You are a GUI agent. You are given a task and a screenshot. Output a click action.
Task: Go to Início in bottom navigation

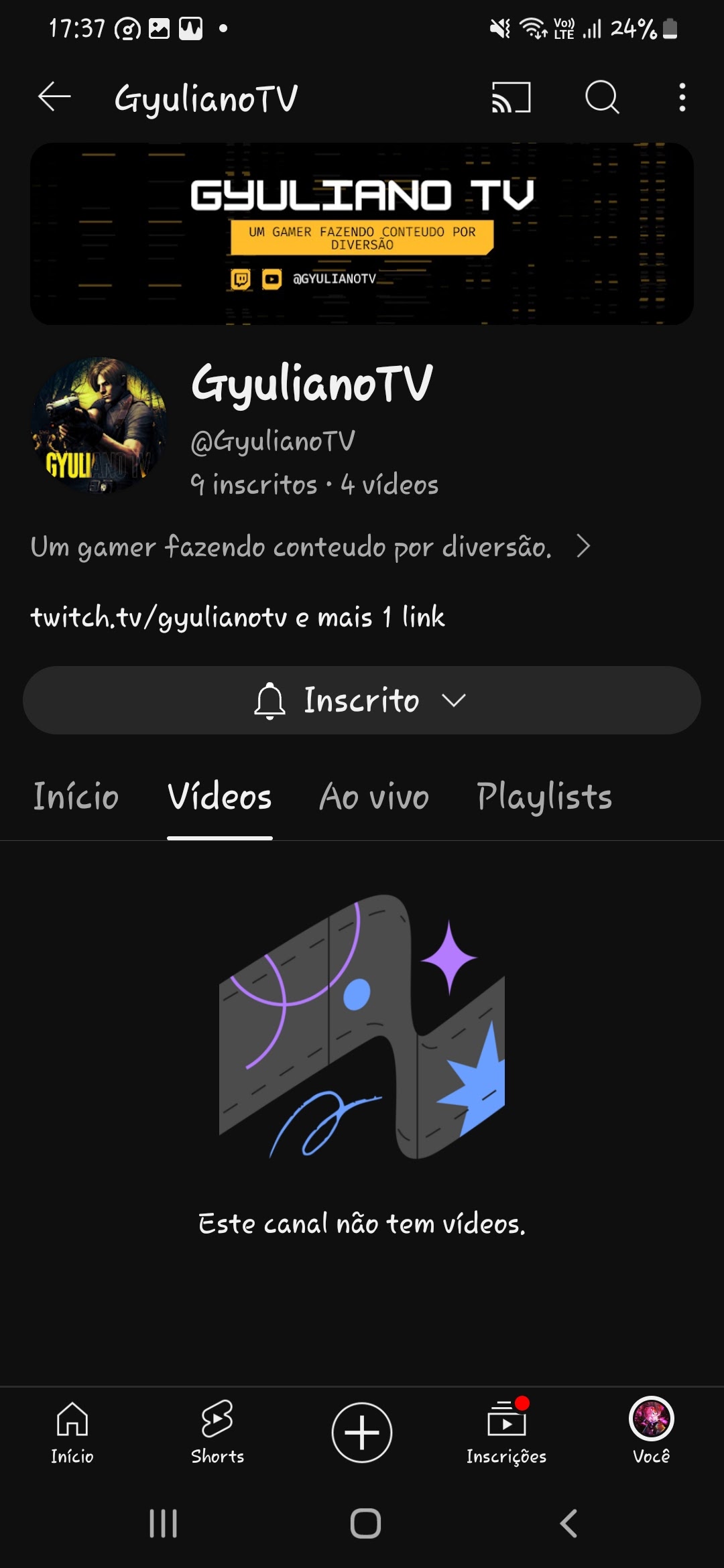[72, 1432]
